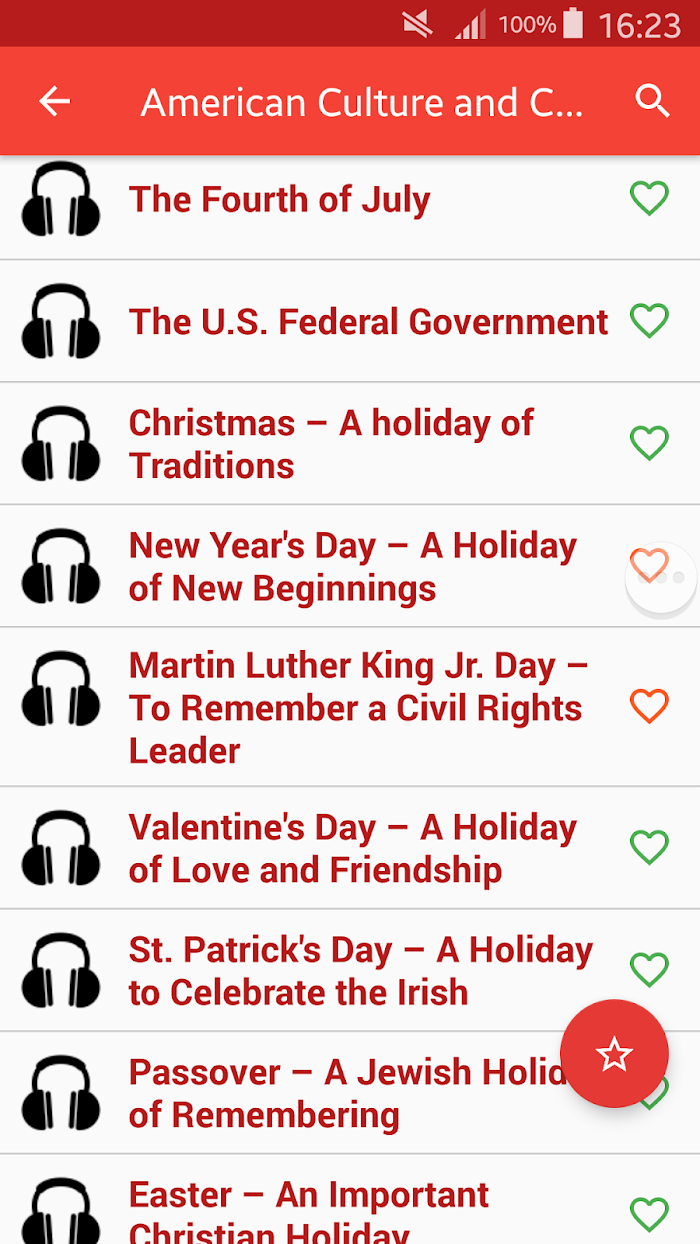Open the search icon in the app bar
The width and height of the screenshot is (700, 1244).
click(652, 101)
